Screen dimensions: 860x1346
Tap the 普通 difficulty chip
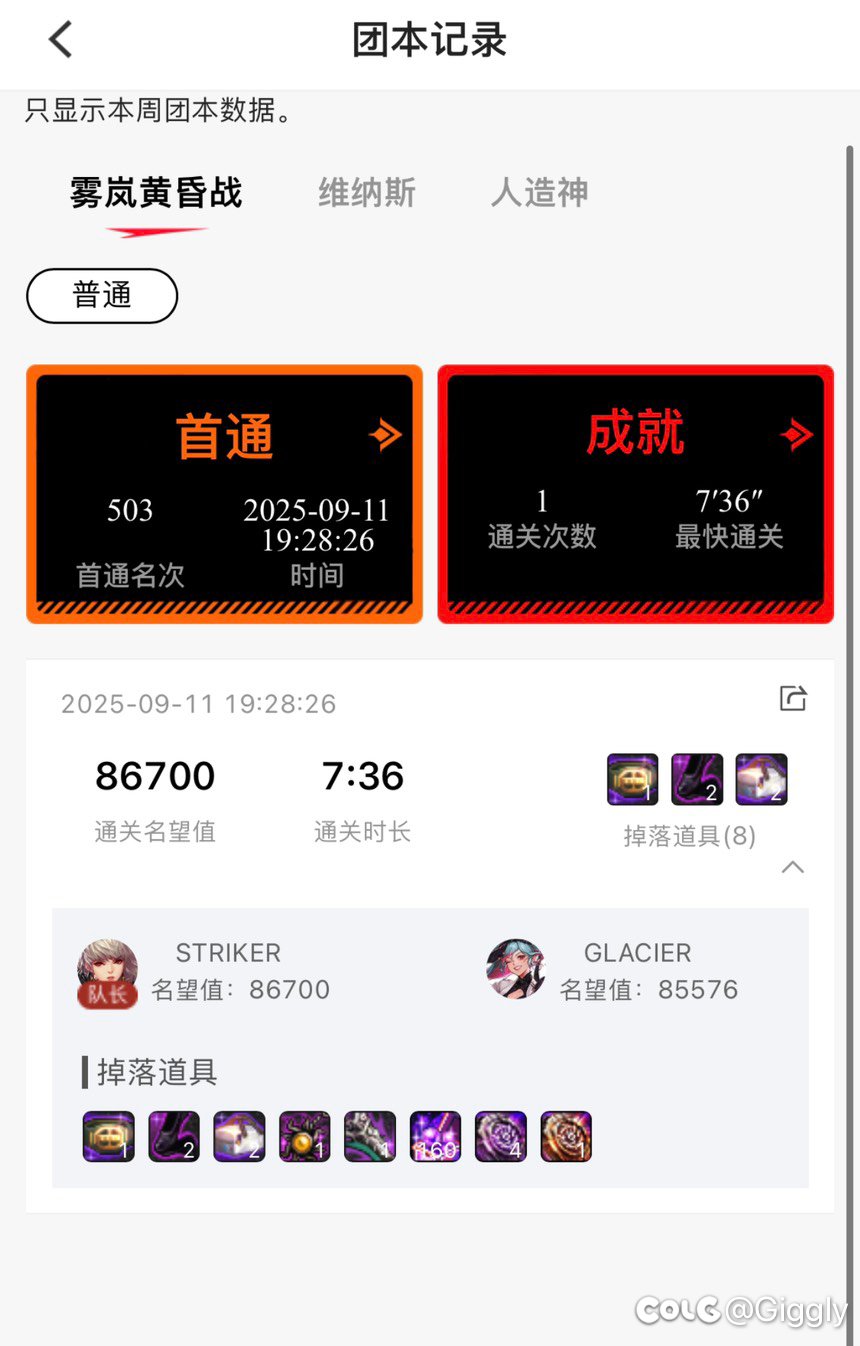point(102,296)
